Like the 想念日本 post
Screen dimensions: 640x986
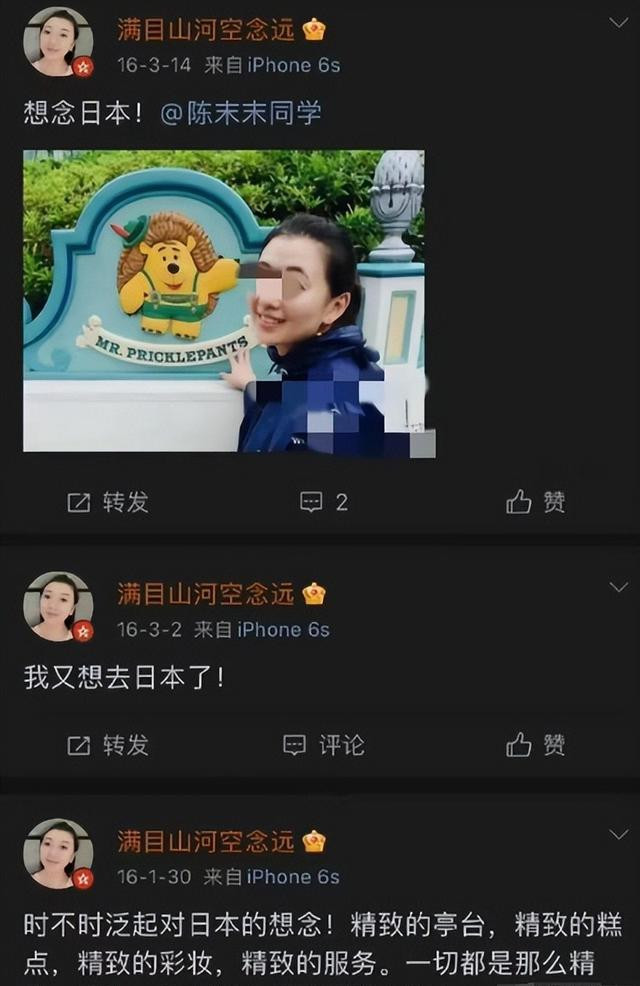tap(536, 502)
